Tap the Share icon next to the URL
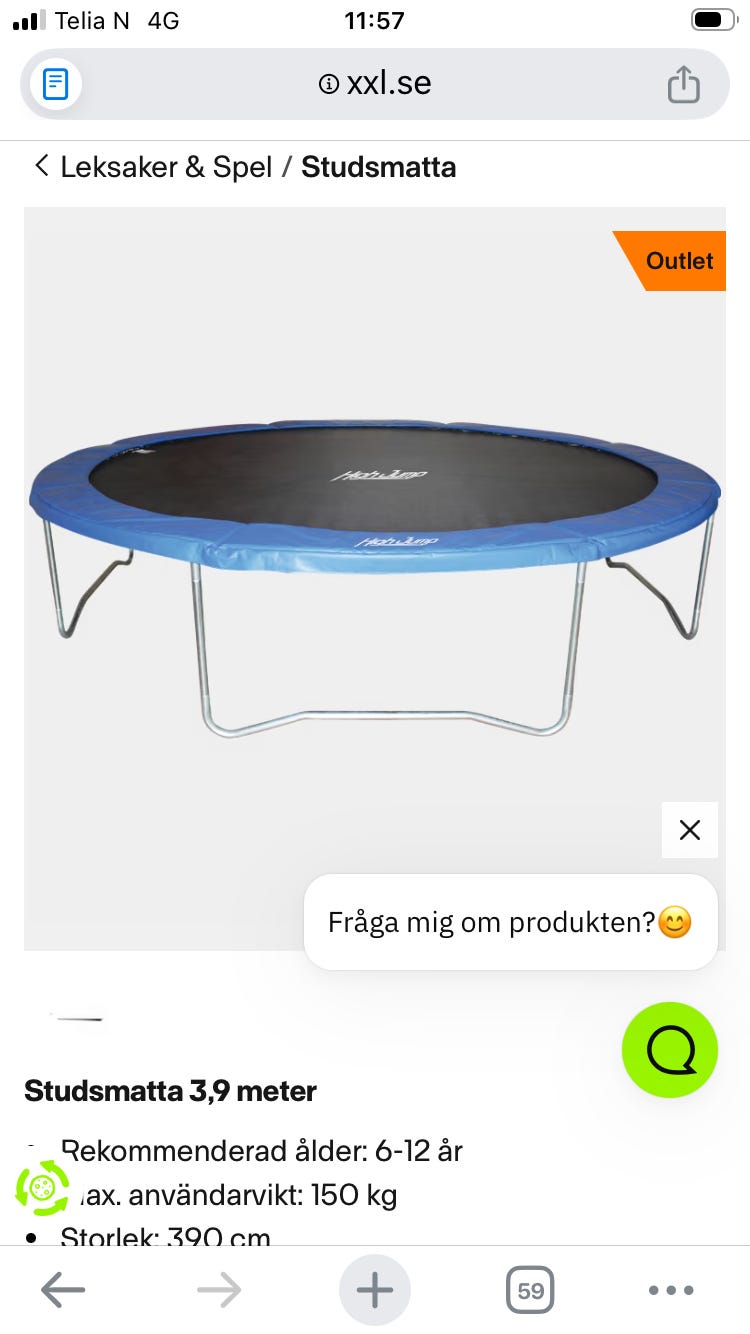Viewport: 750px width, 1334px height. (x=684, y=84)
